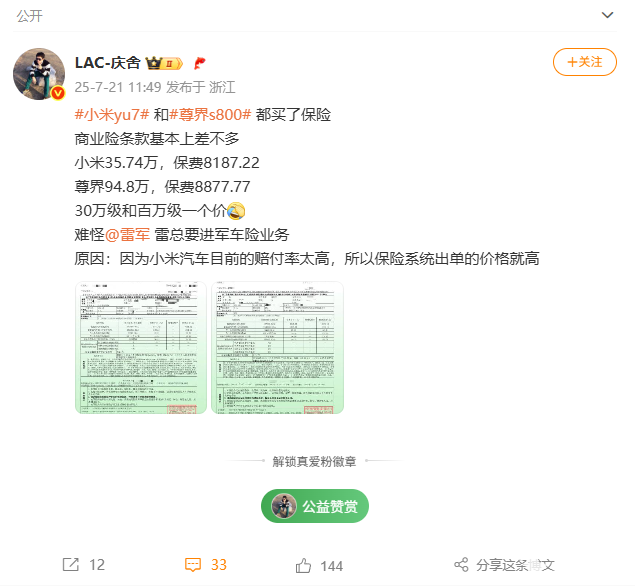635x588 pixels.
Task: View the second insurance document image
Action: [x=277, y=347]
